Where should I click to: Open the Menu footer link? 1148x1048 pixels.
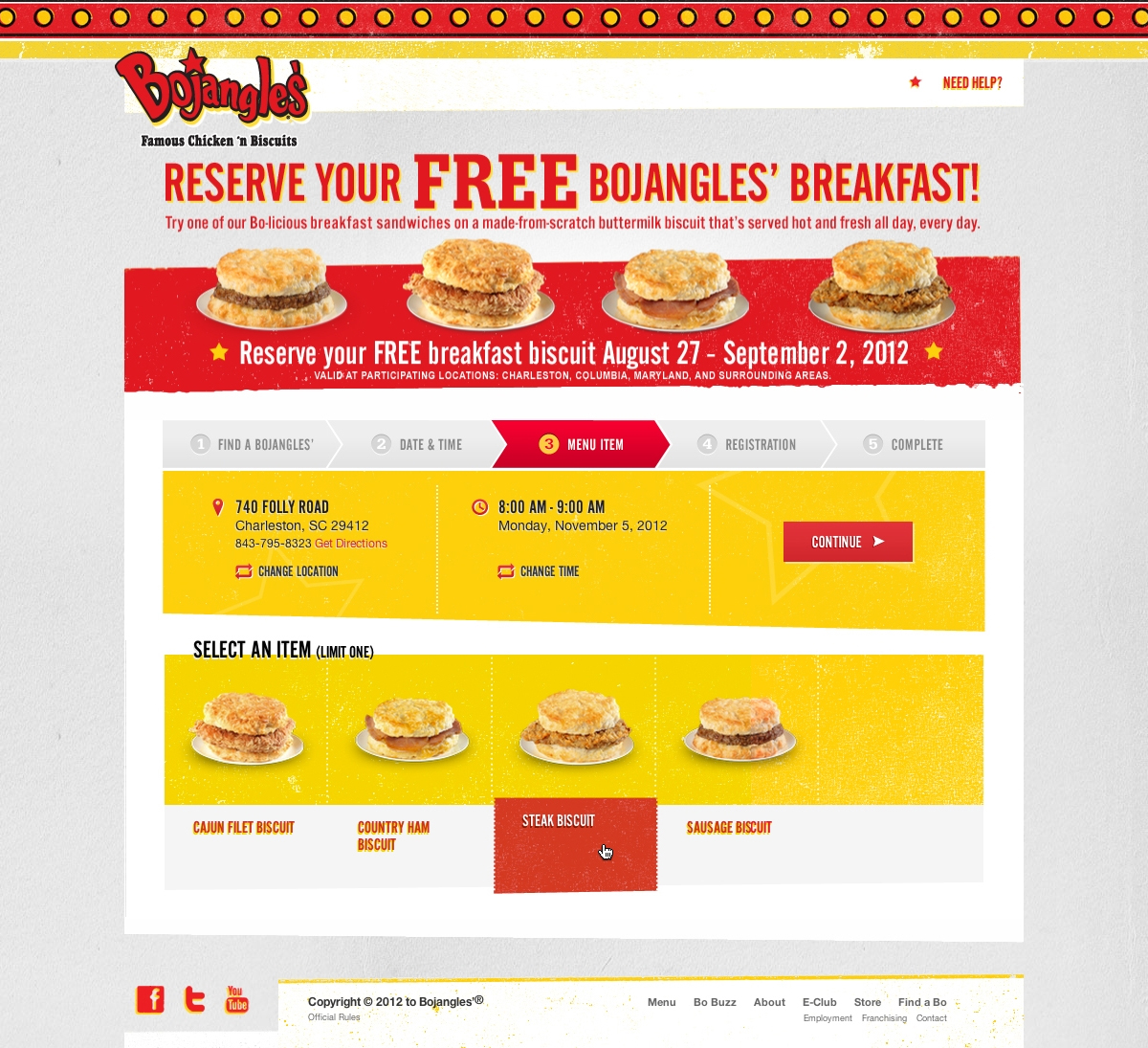click(x=661, y=1002)
